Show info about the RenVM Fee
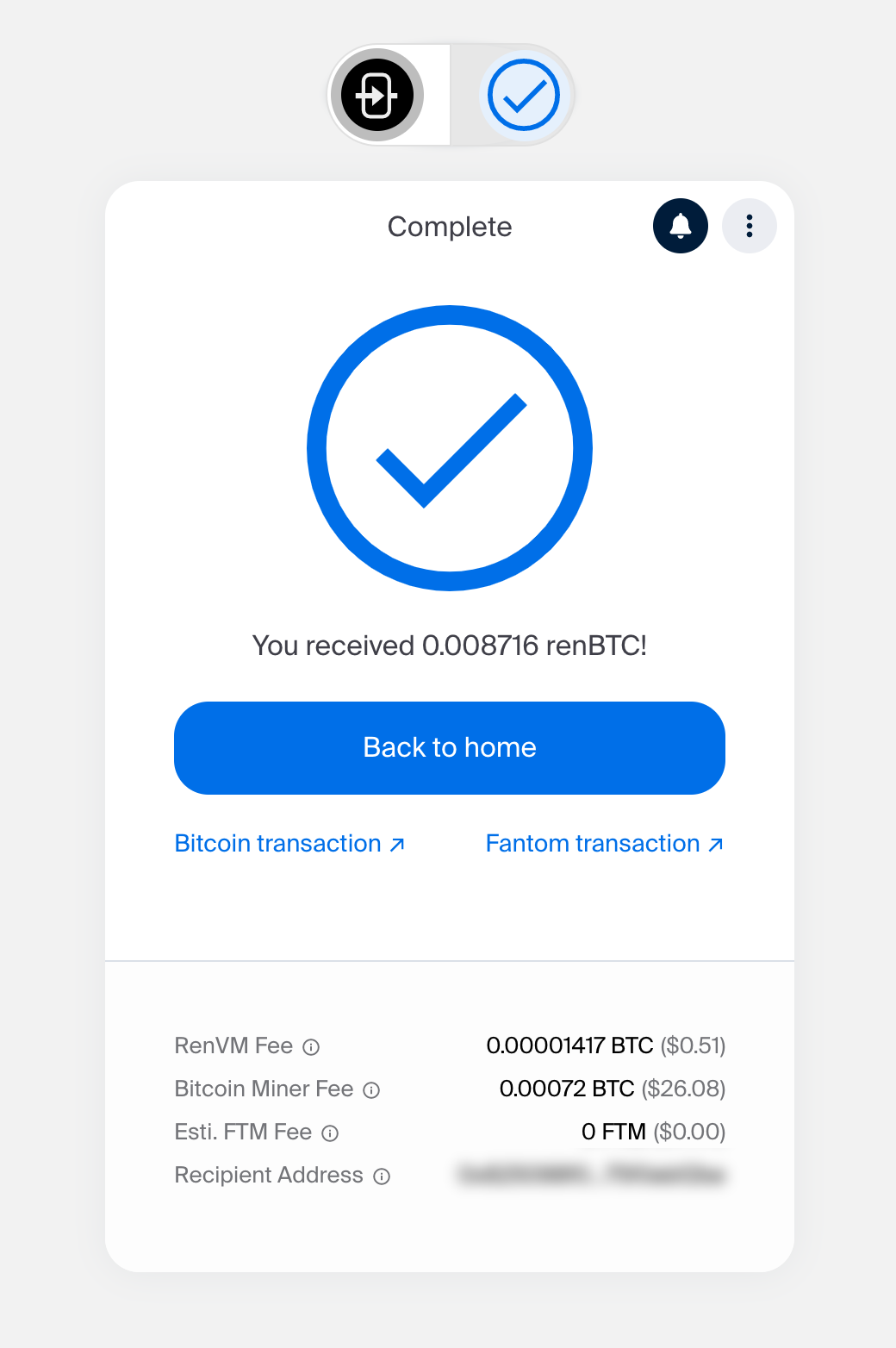896x1348 pixels. [x=312, y=1047]
